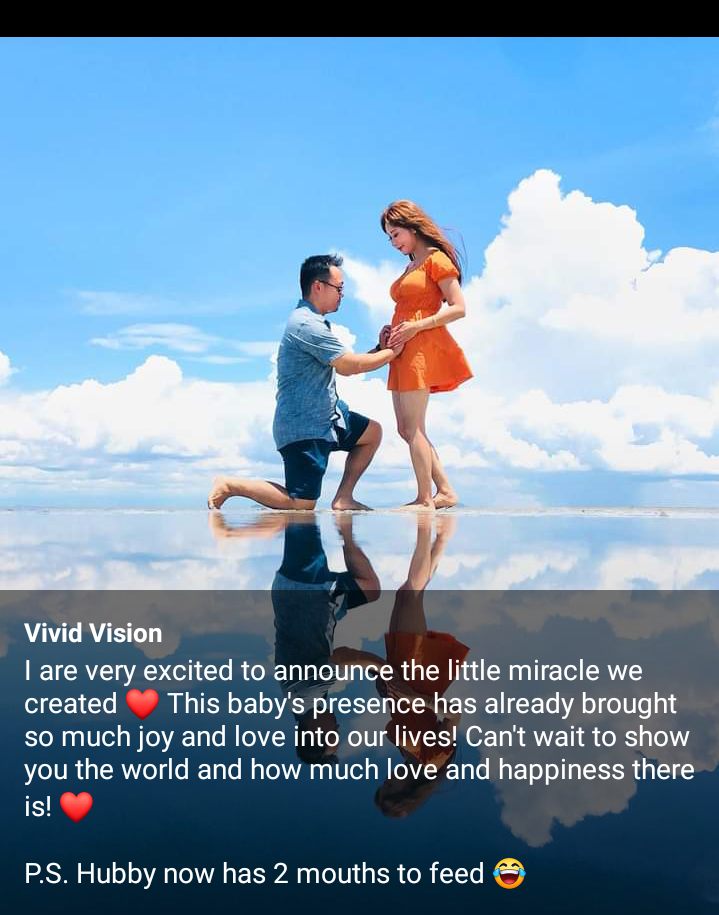Open the Vivid Vision profile page
719x915 pixels.
tap(93, 633)
